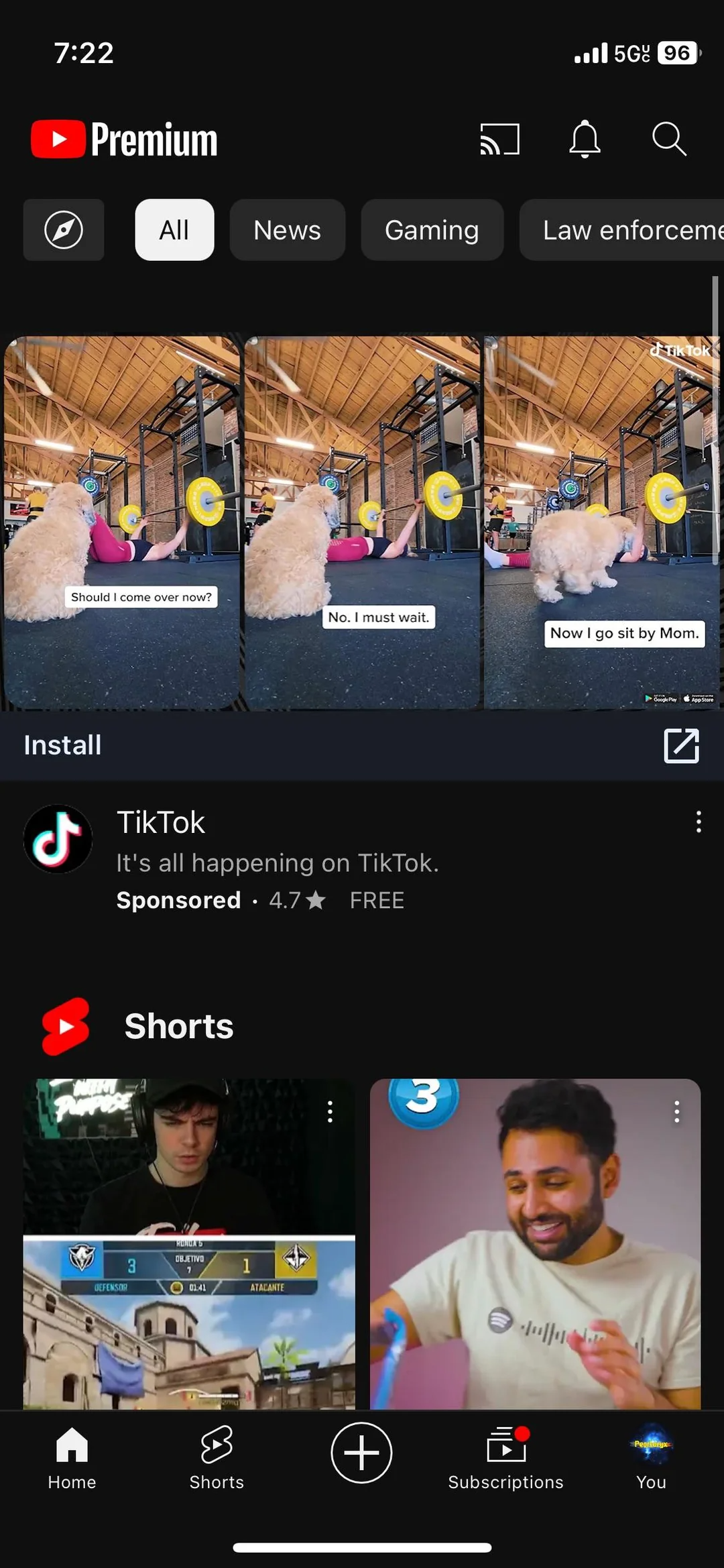Create a new video or post
The height and width of the screenshot is (1568, 724).
361,1453
